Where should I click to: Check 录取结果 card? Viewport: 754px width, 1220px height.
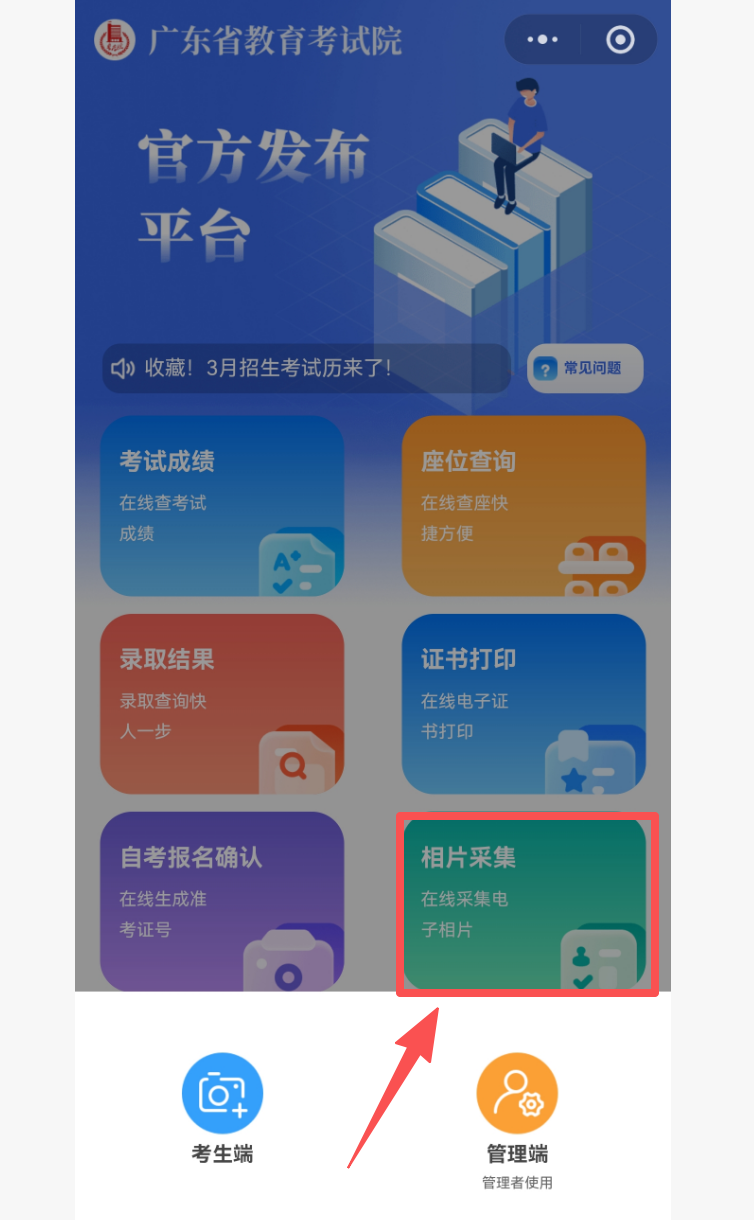[x=222, y=703]
